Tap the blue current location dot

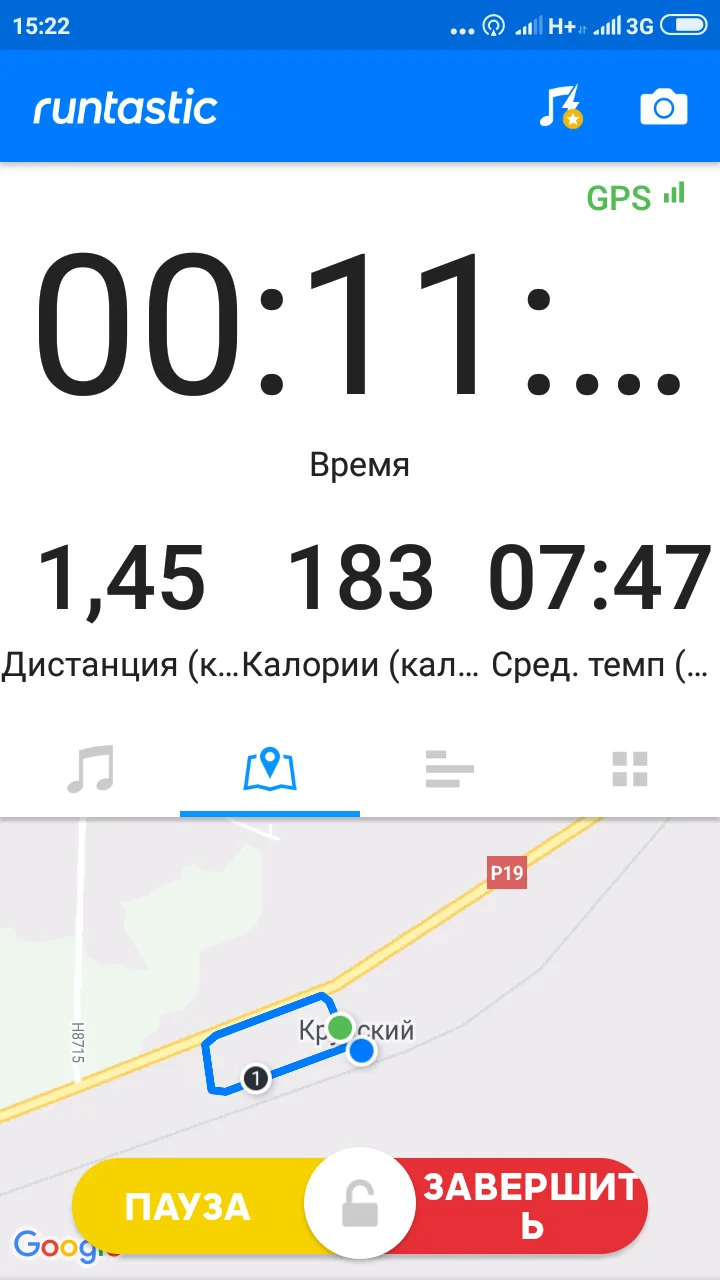[x=362, y=1050]
